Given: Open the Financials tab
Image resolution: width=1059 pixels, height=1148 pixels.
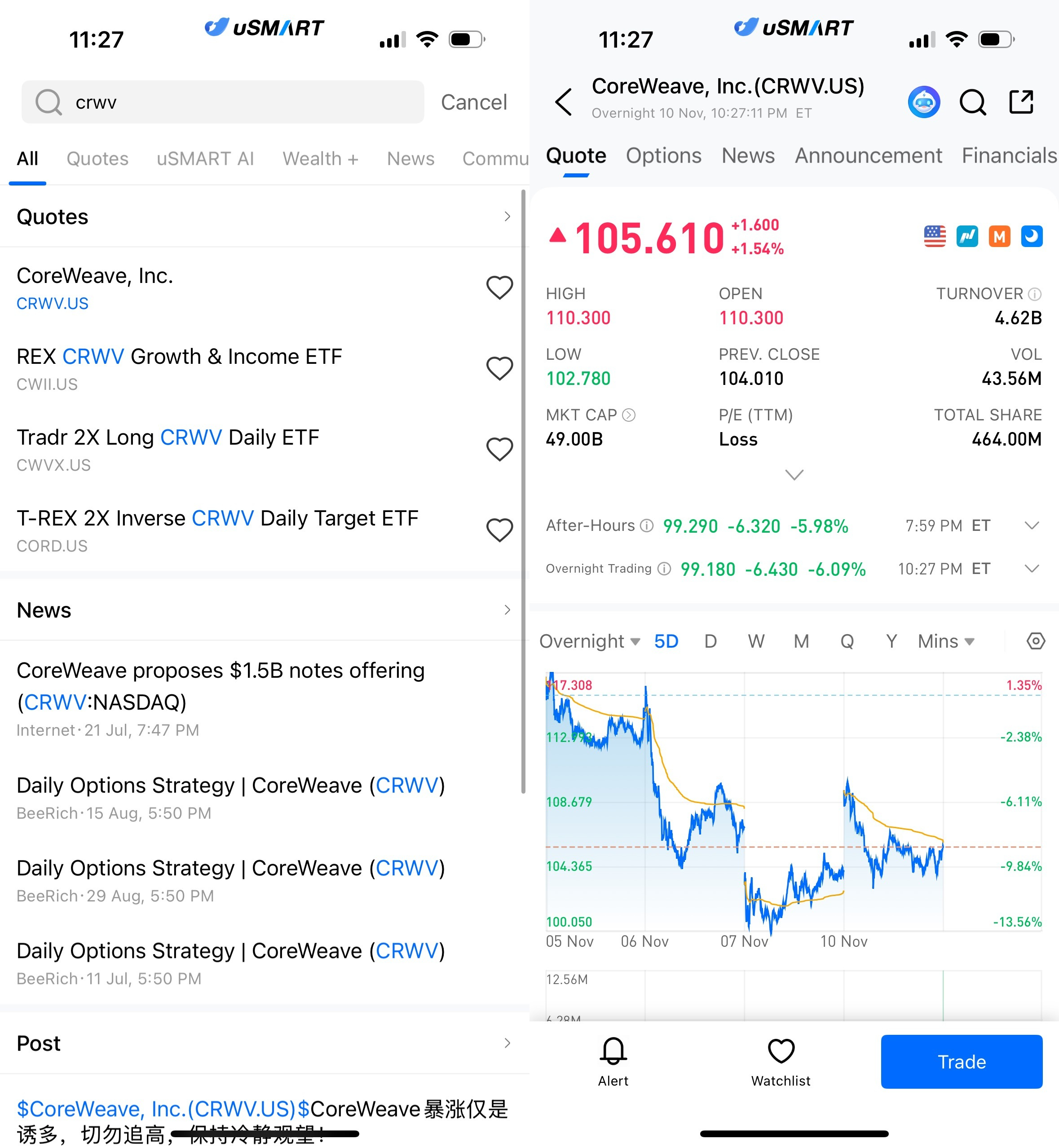Looking at the screenshot, I should [x=1009, y=156].
